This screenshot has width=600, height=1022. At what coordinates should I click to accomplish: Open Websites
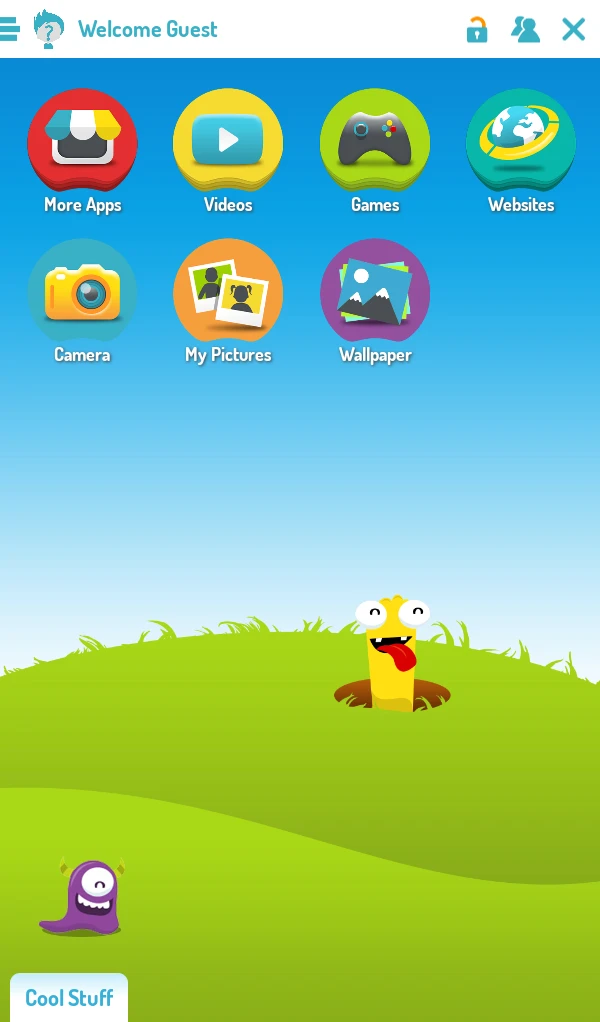[521, 151]
